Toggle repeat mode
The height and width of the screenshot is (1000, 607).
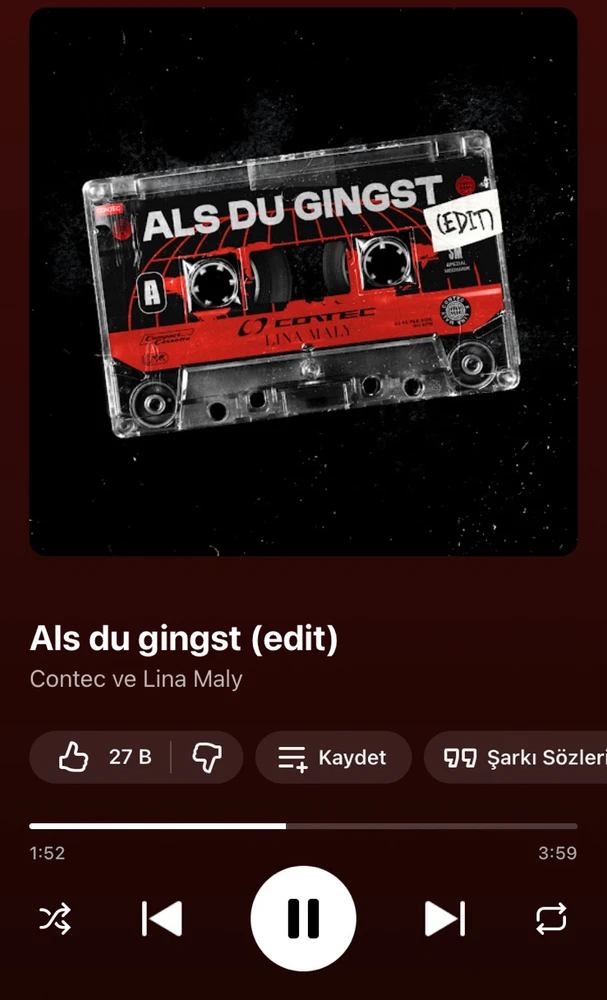[x=551, y=918]
